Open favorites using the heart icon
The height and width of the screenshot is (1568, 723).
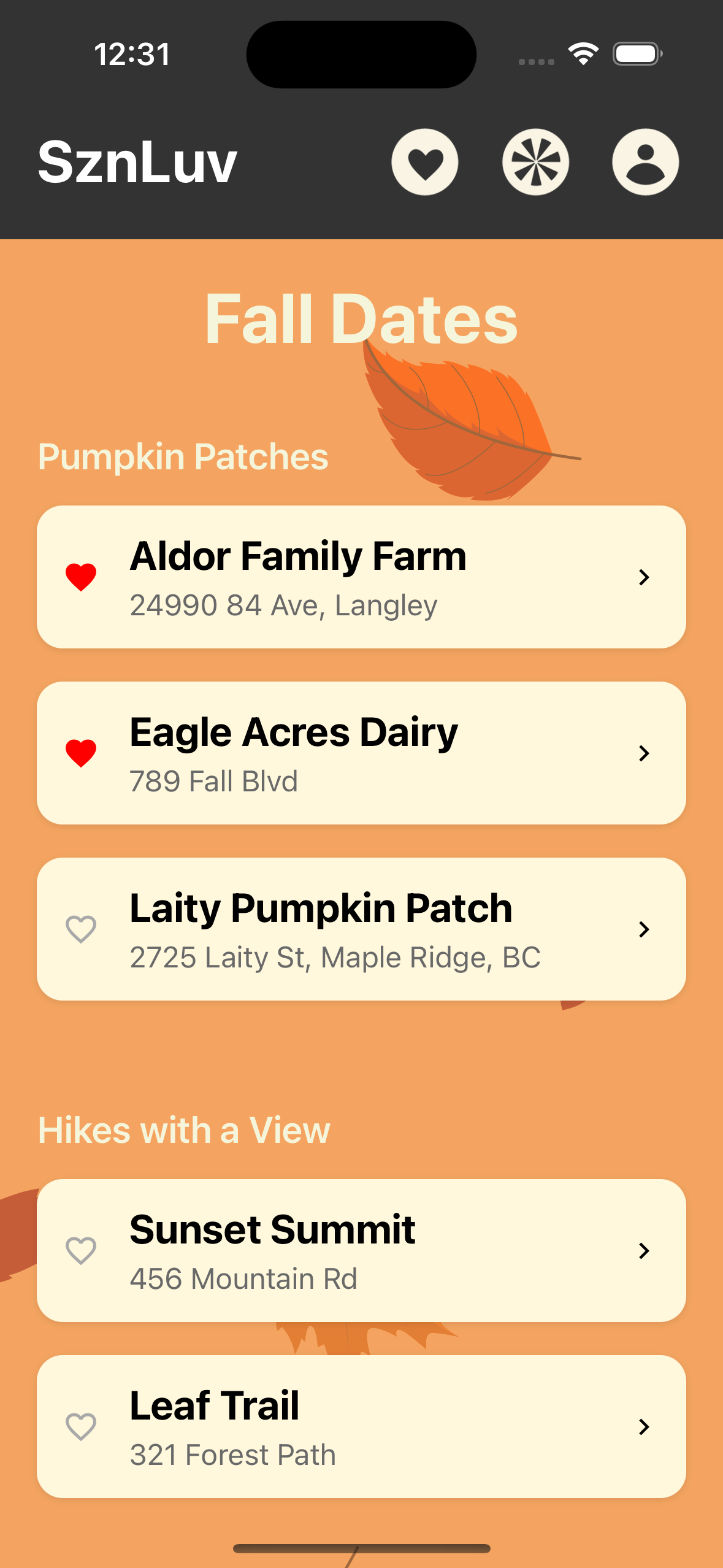(x=426, y=161)
